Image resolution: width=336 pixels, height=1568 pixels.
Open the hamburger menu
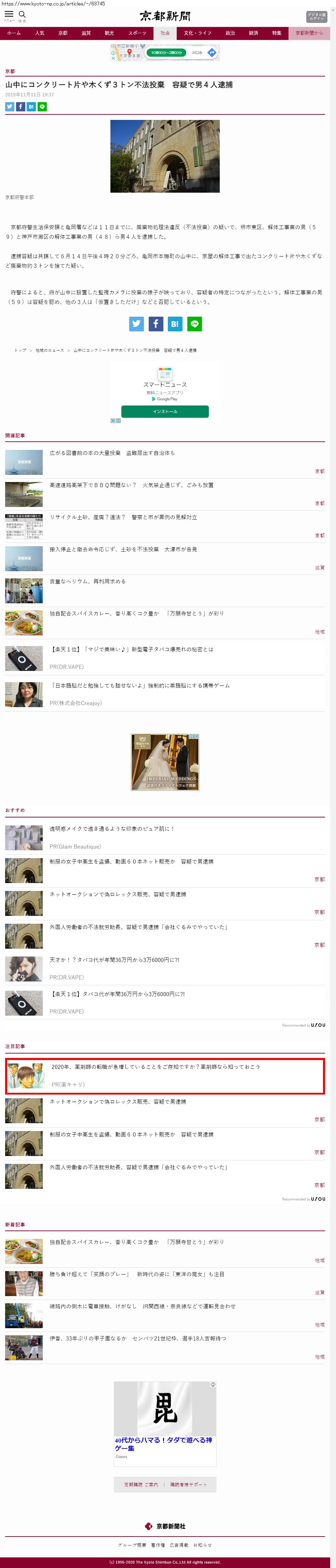(9, 14)
